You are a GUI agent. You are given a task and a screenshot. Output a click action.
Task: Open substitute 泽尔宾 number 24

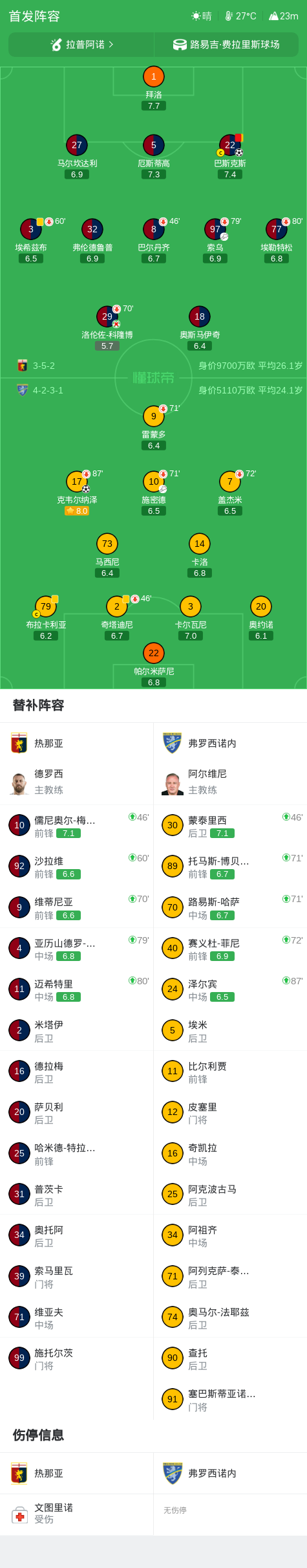(x=230, y=989)
